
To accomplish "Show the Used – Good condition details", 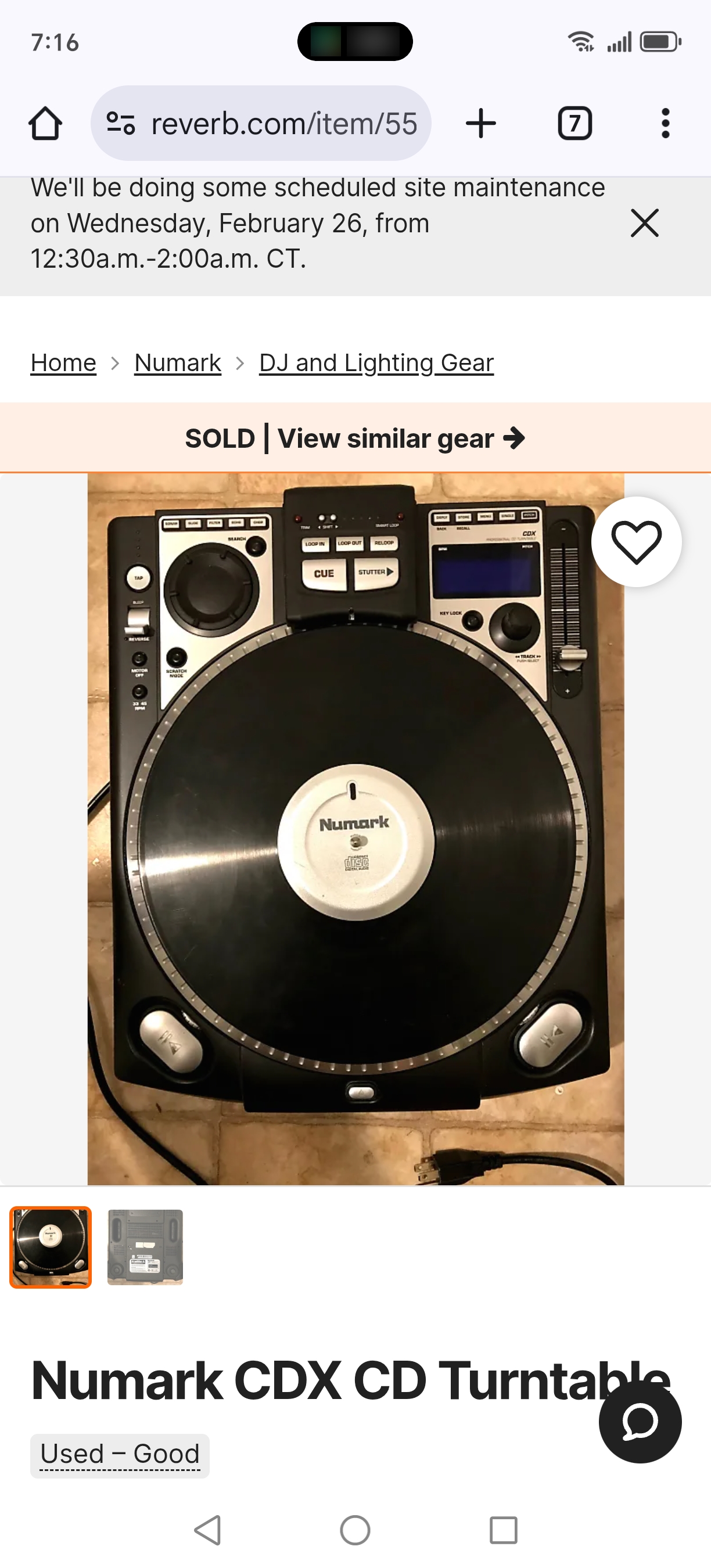I will (x=120, y=1455).
